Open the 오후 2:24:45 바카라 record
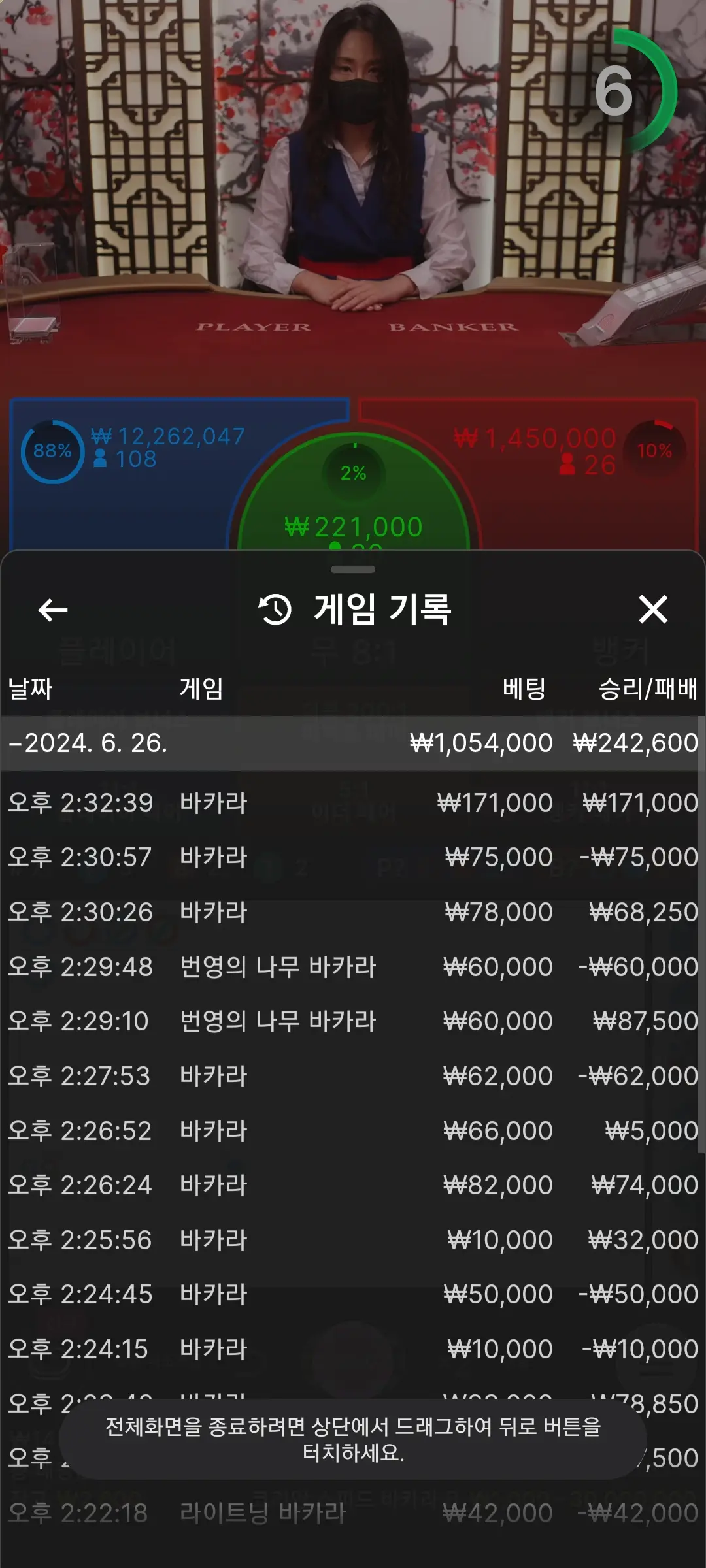The width and height of the screenshot is (706, 1568). tap(353, 1294)
